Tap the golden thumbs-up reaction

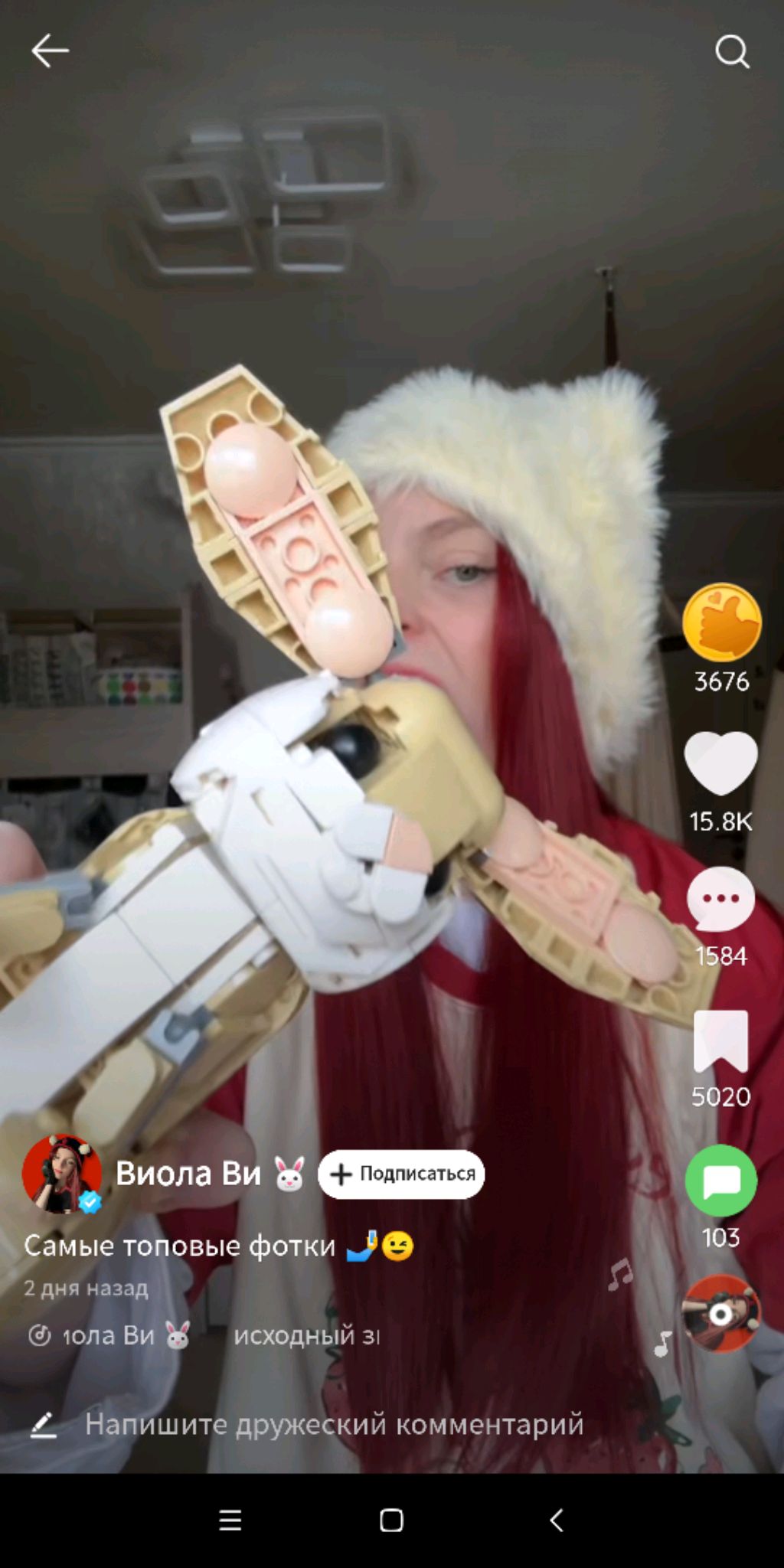[x=721, y=622]
